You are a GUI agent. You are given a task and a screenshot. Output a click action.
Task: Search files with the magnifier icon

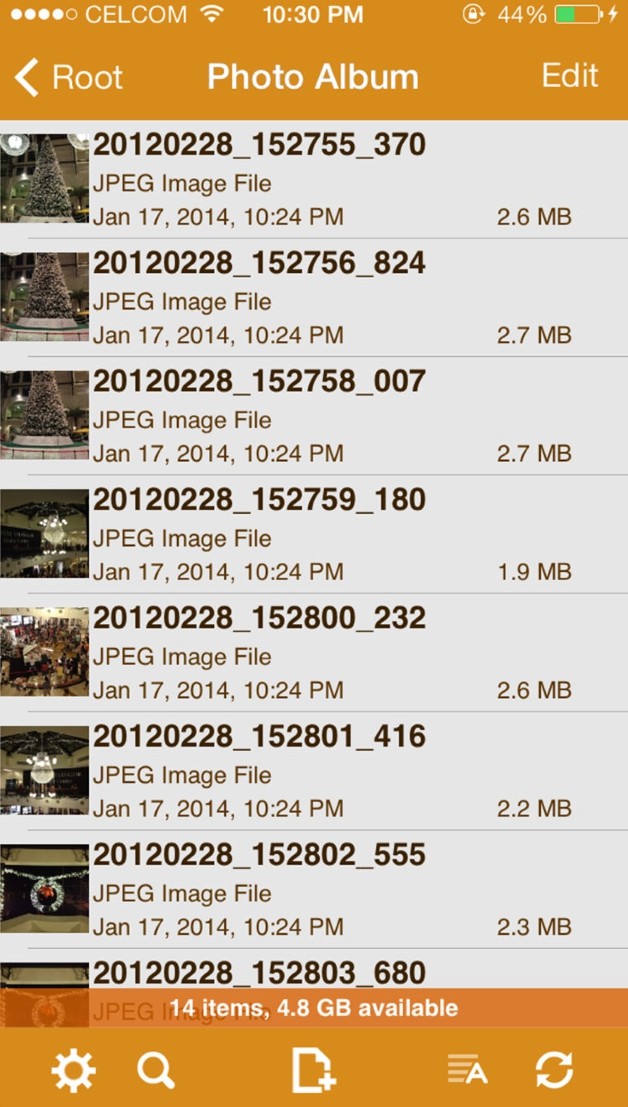tap(156, 1071)
